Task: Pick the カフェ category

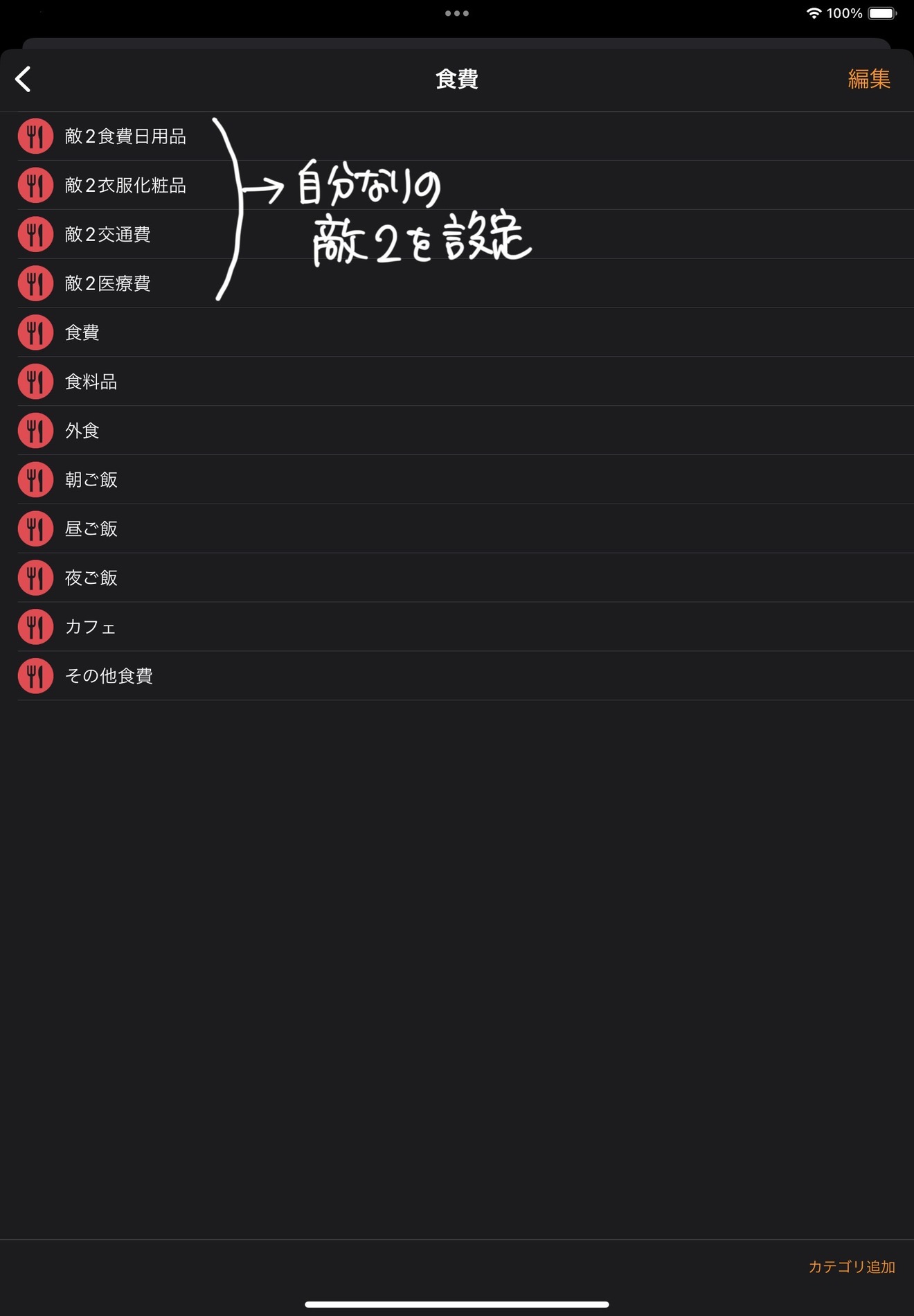Action: pos(91,627)
